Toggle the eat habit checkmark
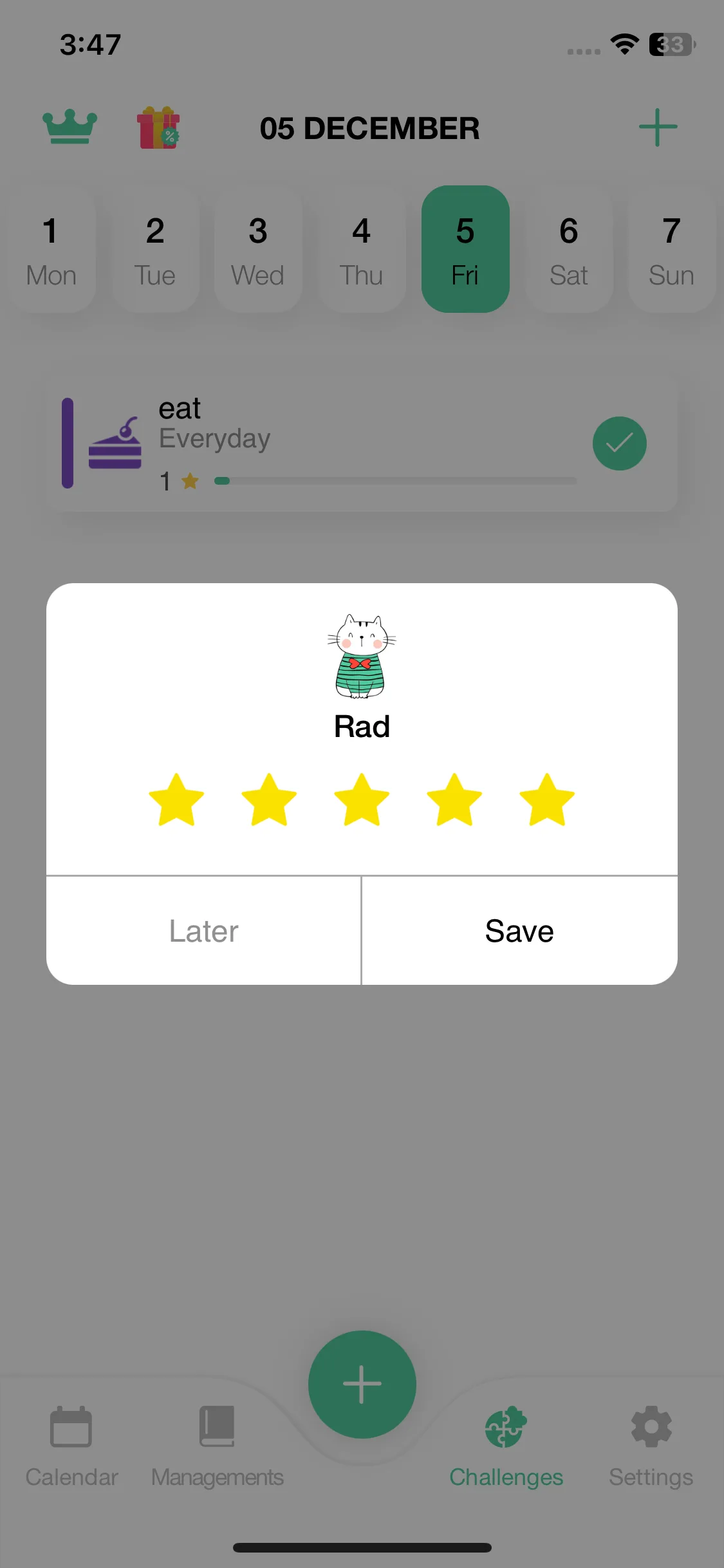 click(x=619, y=443)
